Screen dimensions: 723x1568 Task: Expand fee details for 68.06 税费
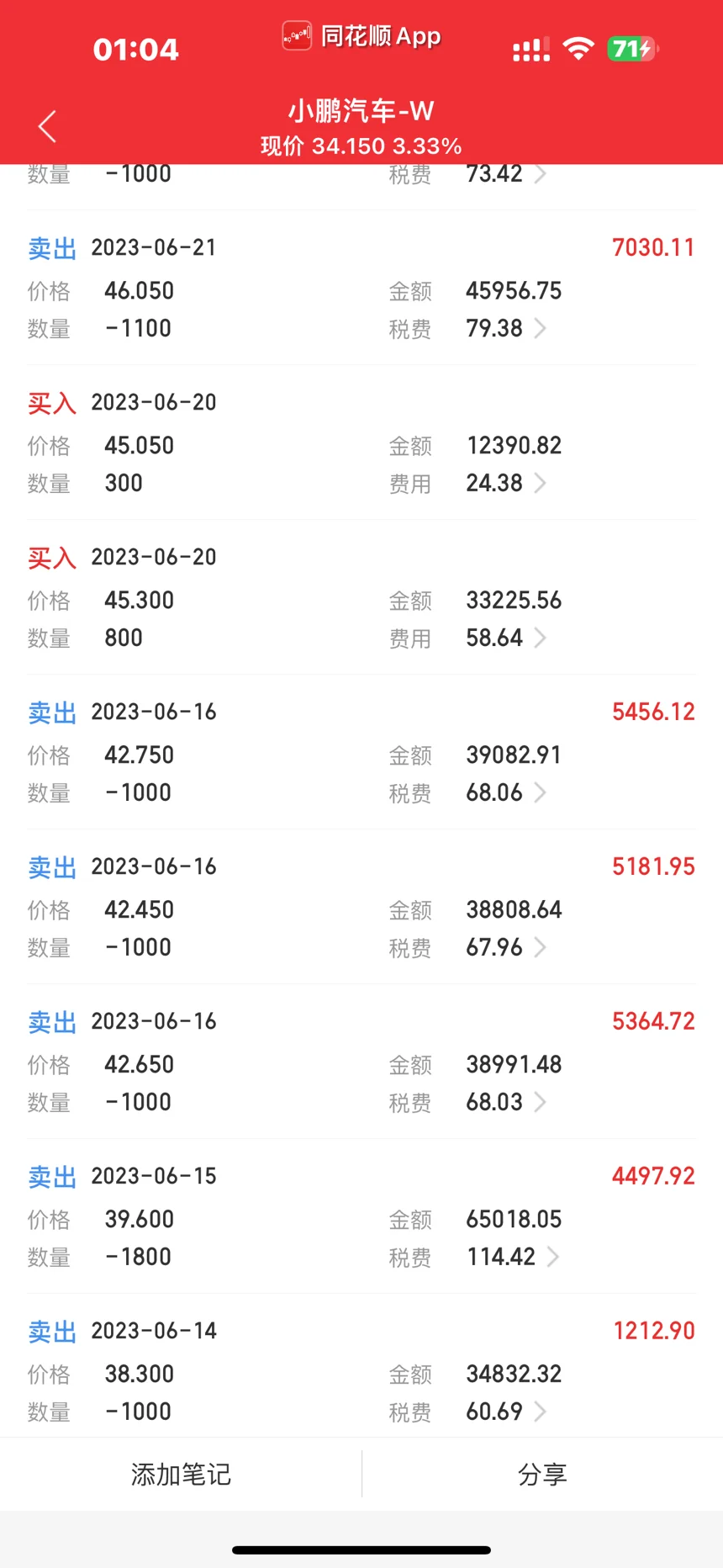(x=540, y=792)
